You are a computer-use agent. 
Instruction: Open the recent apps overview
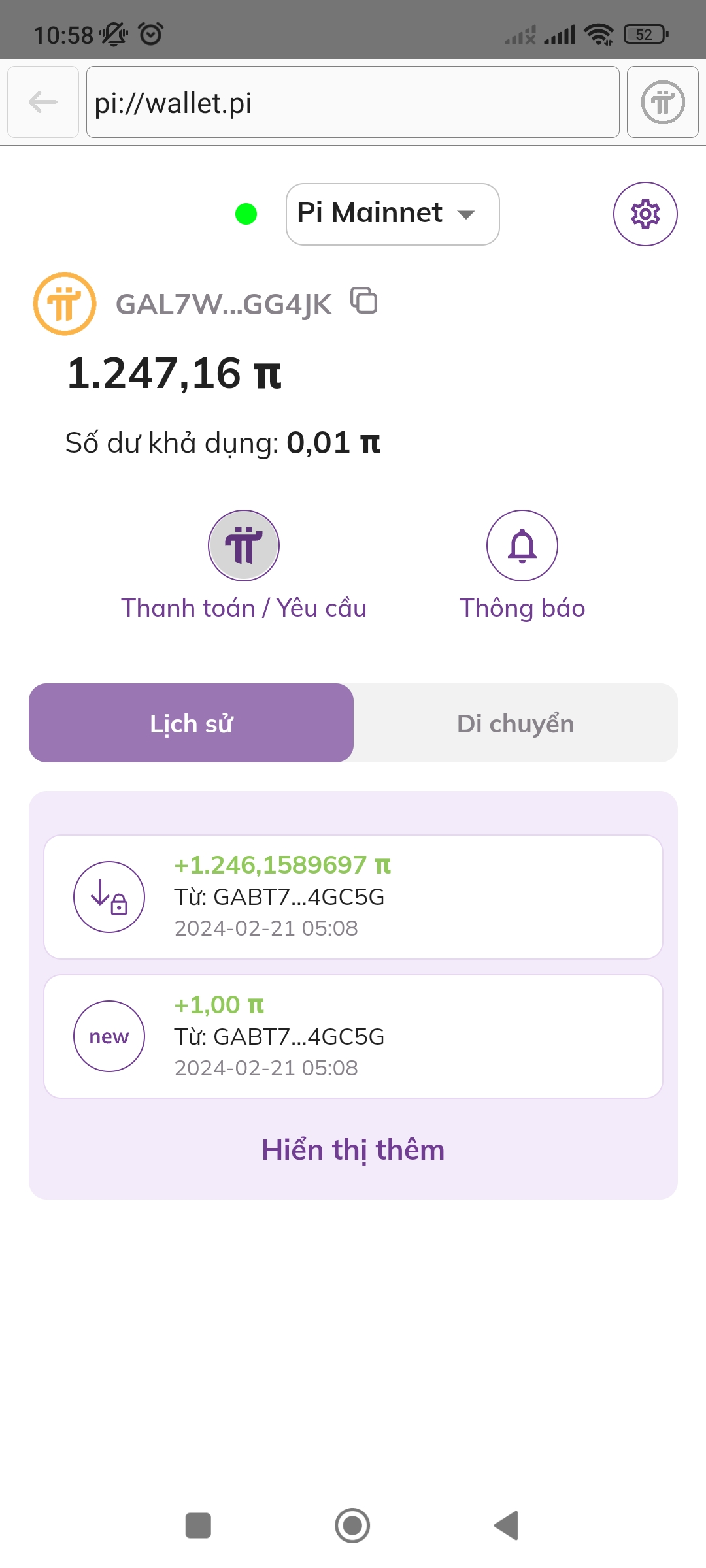(198, 1526)
